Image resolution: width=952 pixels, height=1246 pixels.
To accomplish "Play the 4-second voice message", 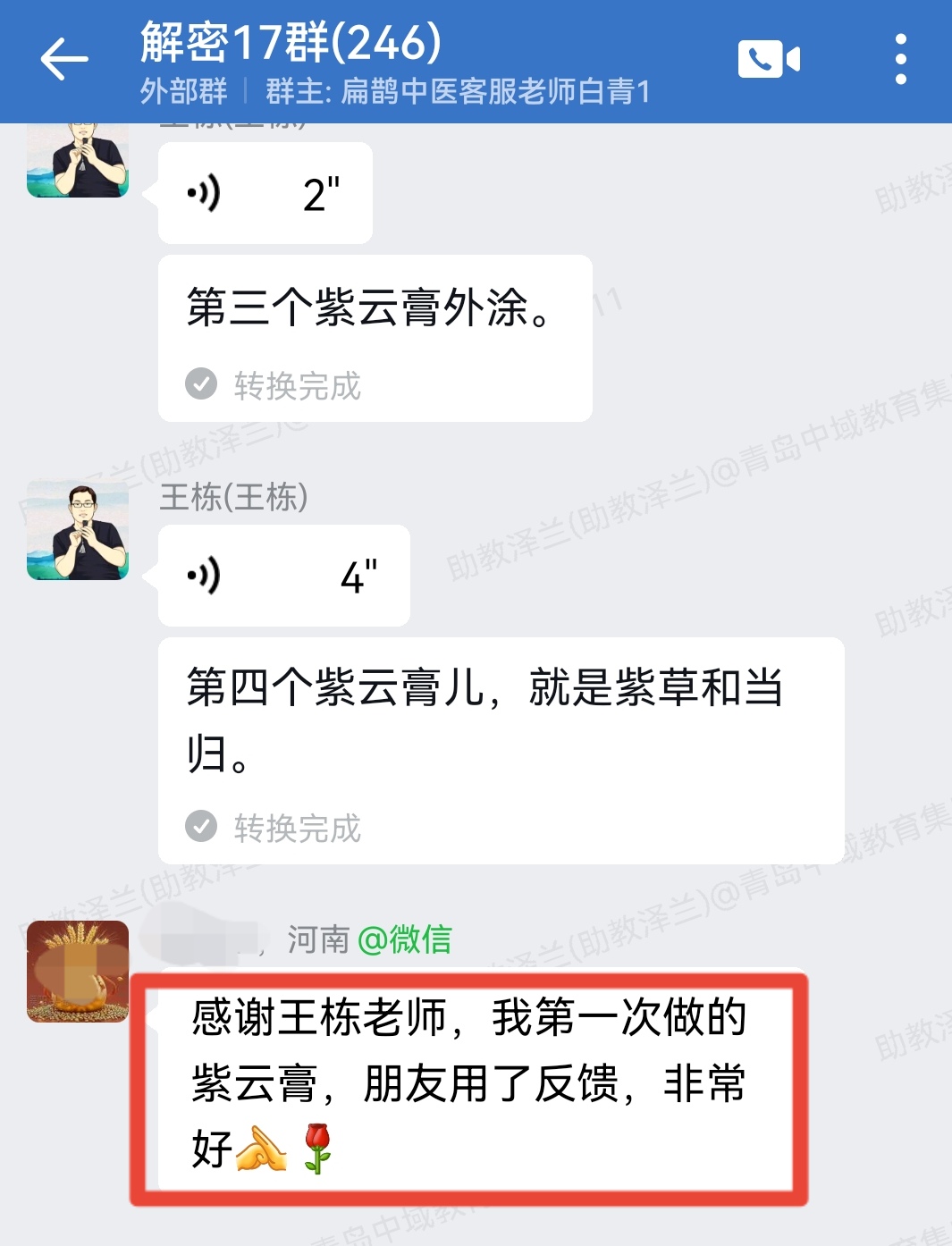I will 283,576.
